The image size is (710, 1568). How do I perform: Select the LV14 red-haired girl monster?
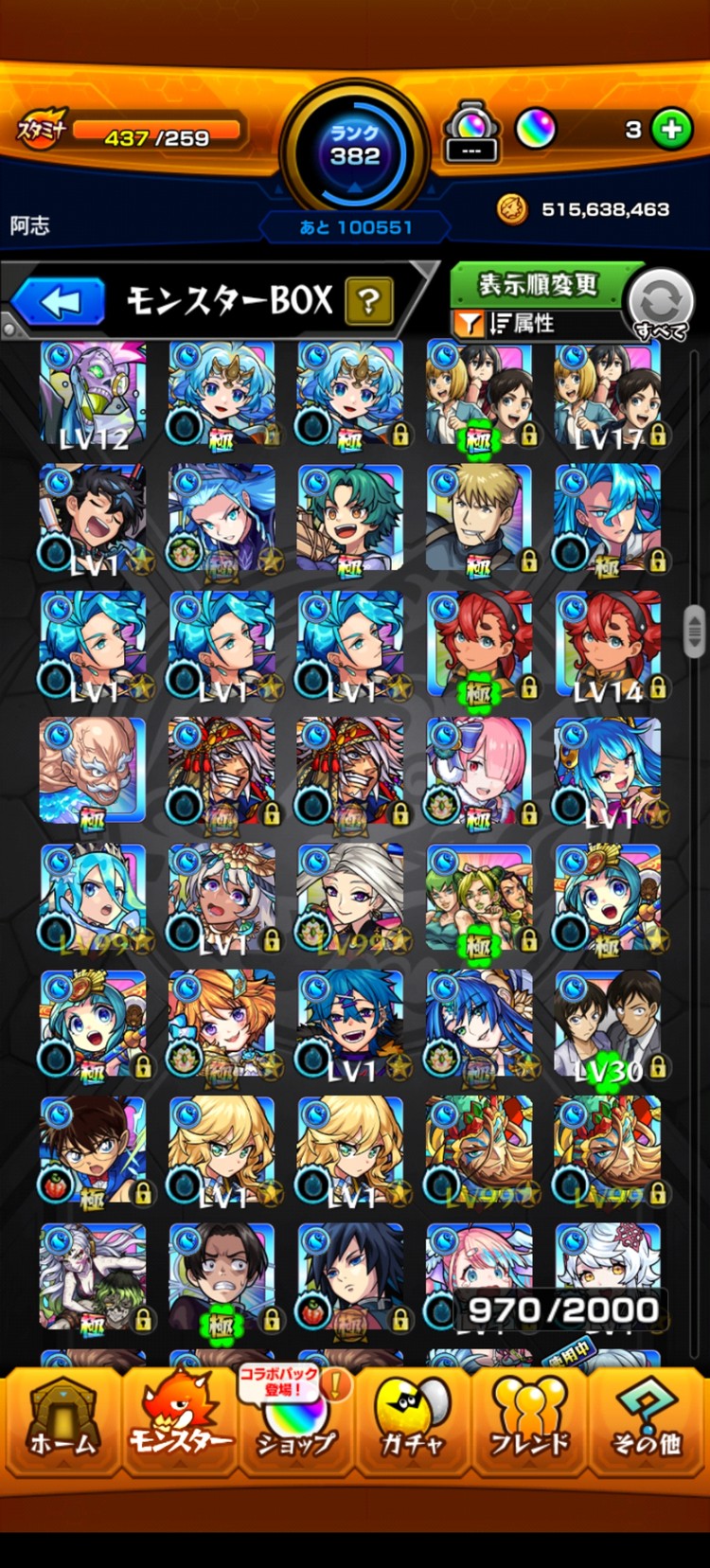click(x=608, y=646)
